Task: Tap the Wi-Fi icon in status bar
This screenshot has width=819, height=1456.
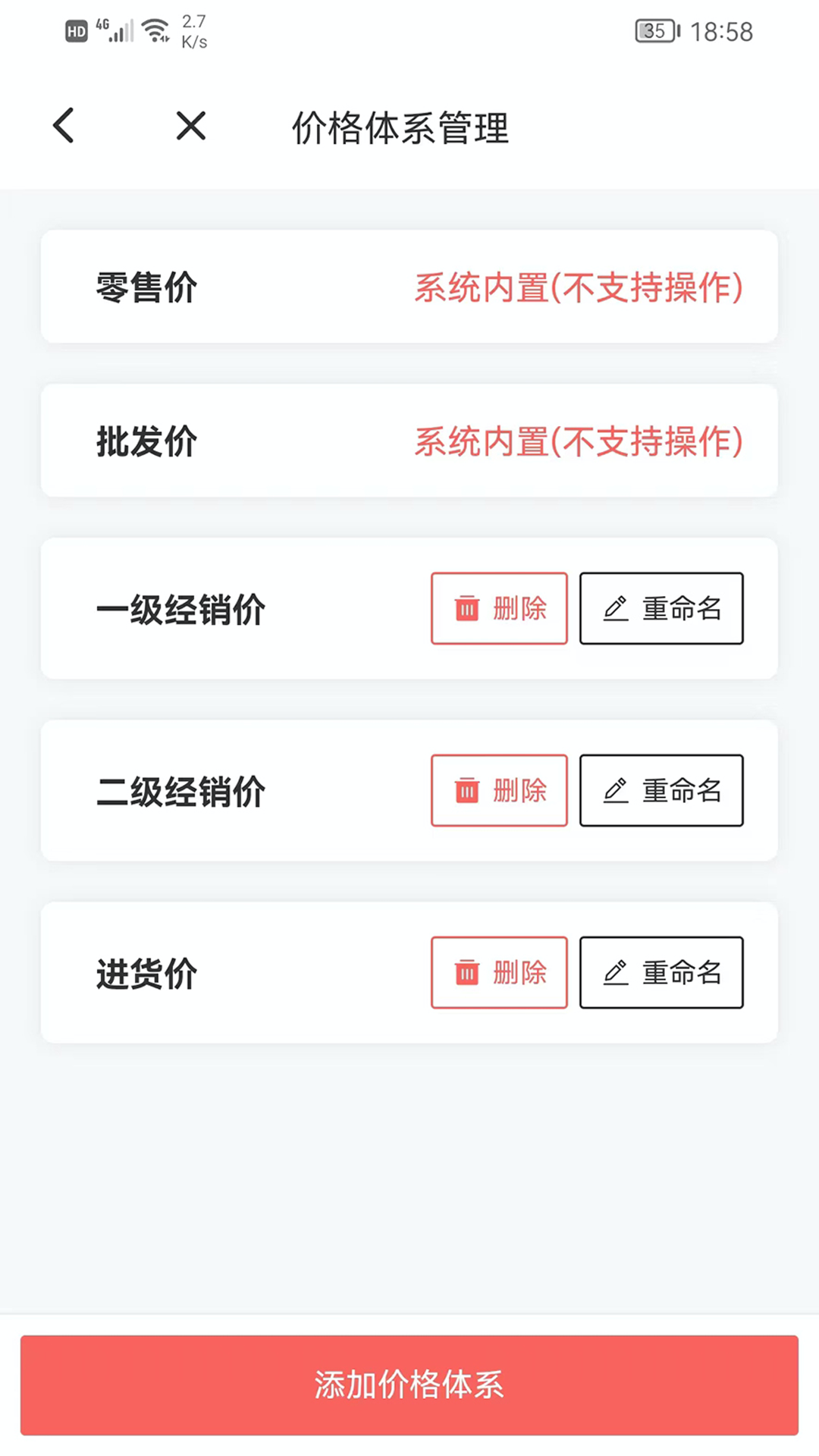Action: [x=155, y=29]
